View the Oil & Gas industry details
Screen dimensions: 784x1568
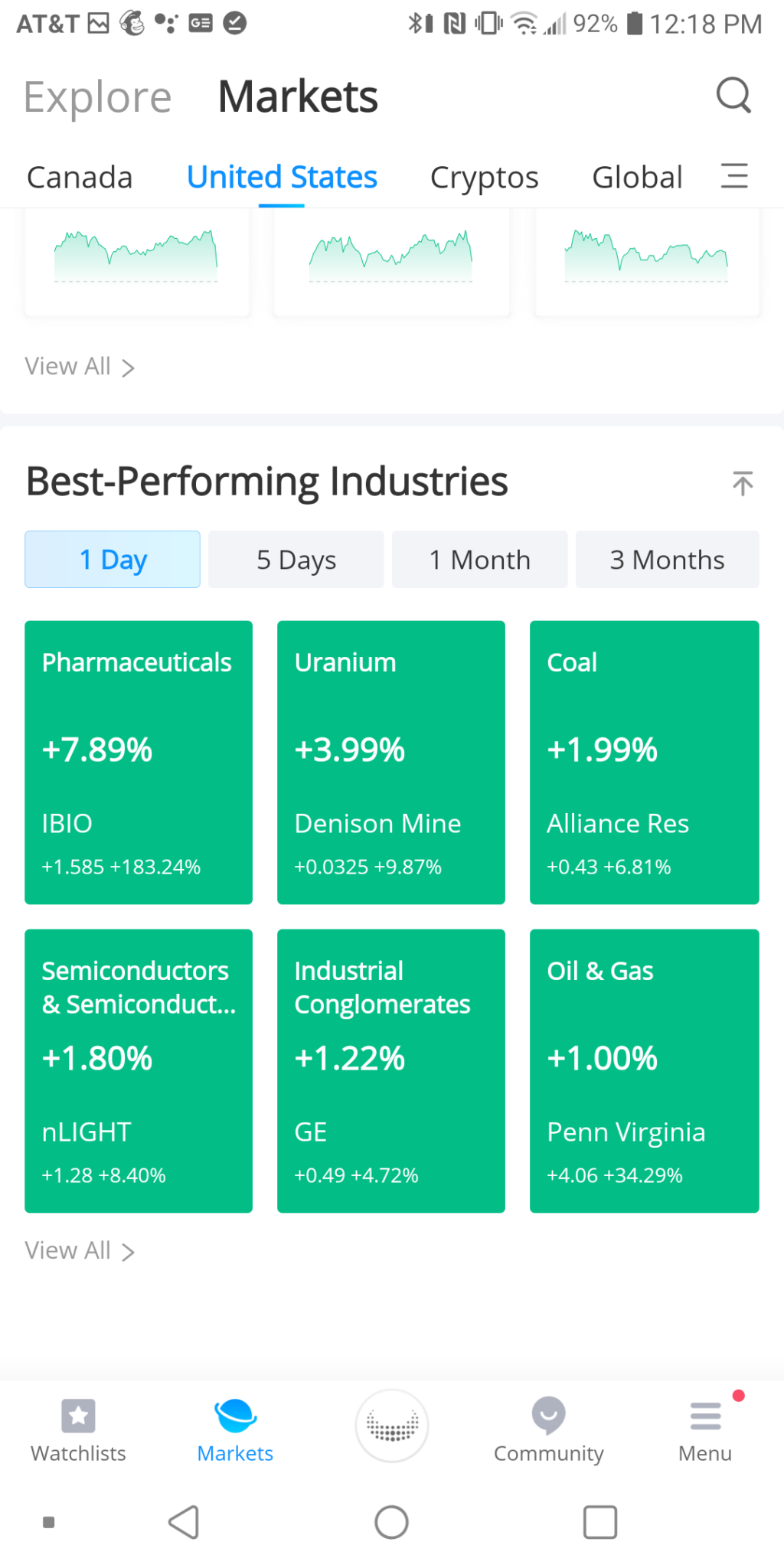pyautogui.click(x=644, y=1070)
